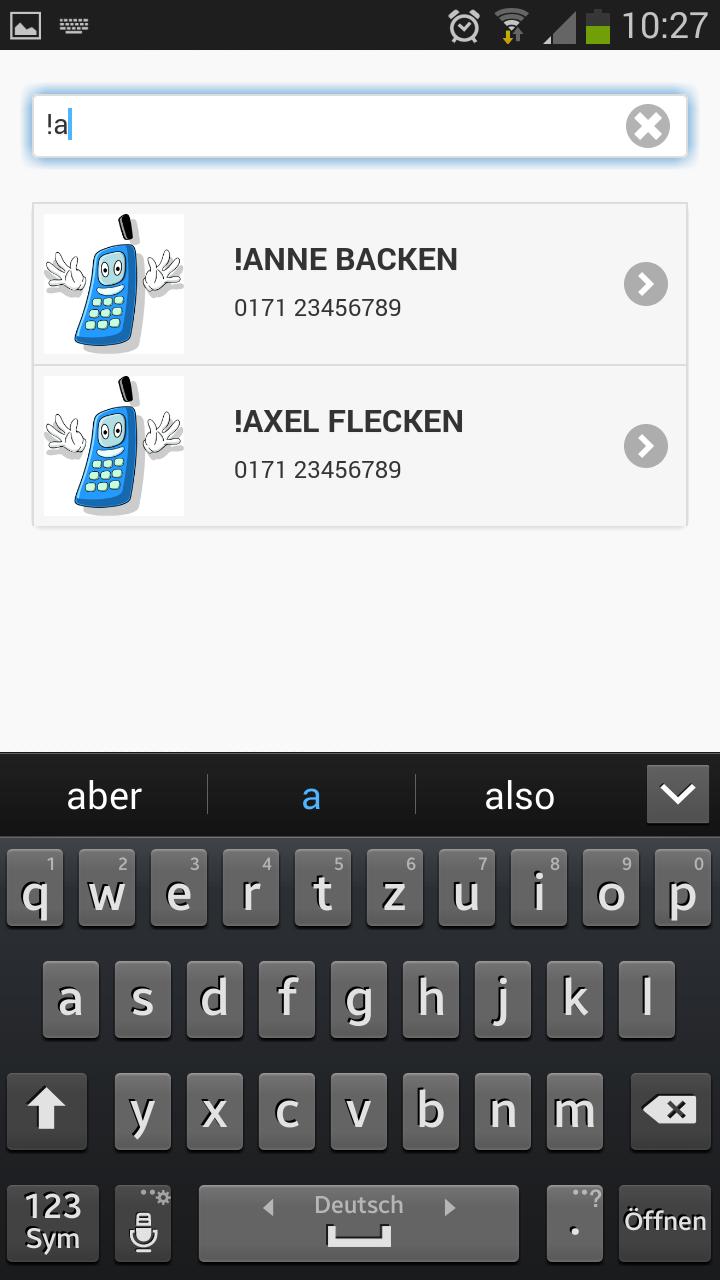Clear the search field with the X icon
Viewport: 720px width, 1280px height.
tap(647, 125)
